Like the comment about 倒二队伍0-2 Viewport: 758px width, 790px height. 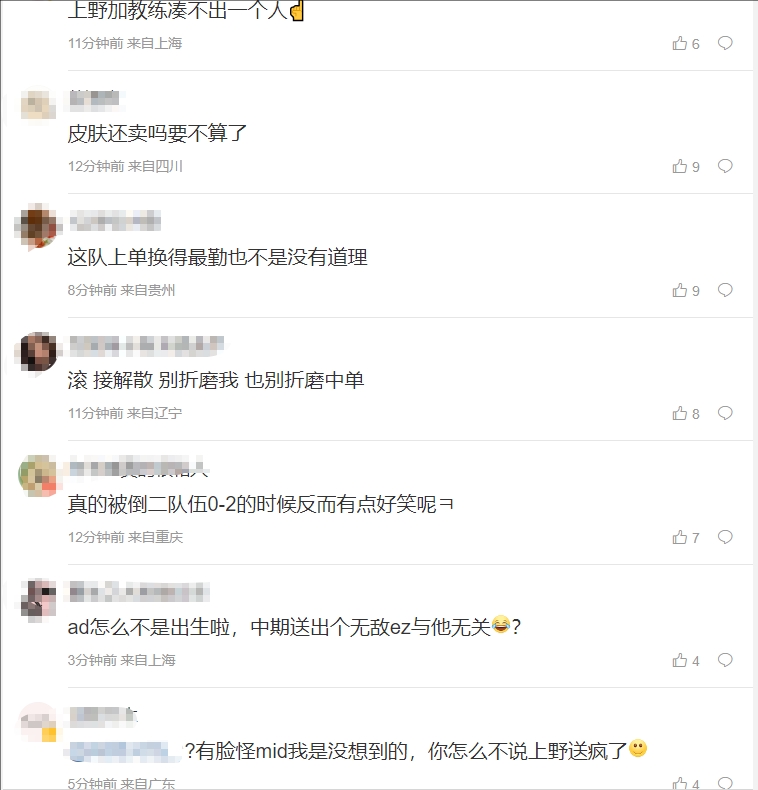(680, 538)
